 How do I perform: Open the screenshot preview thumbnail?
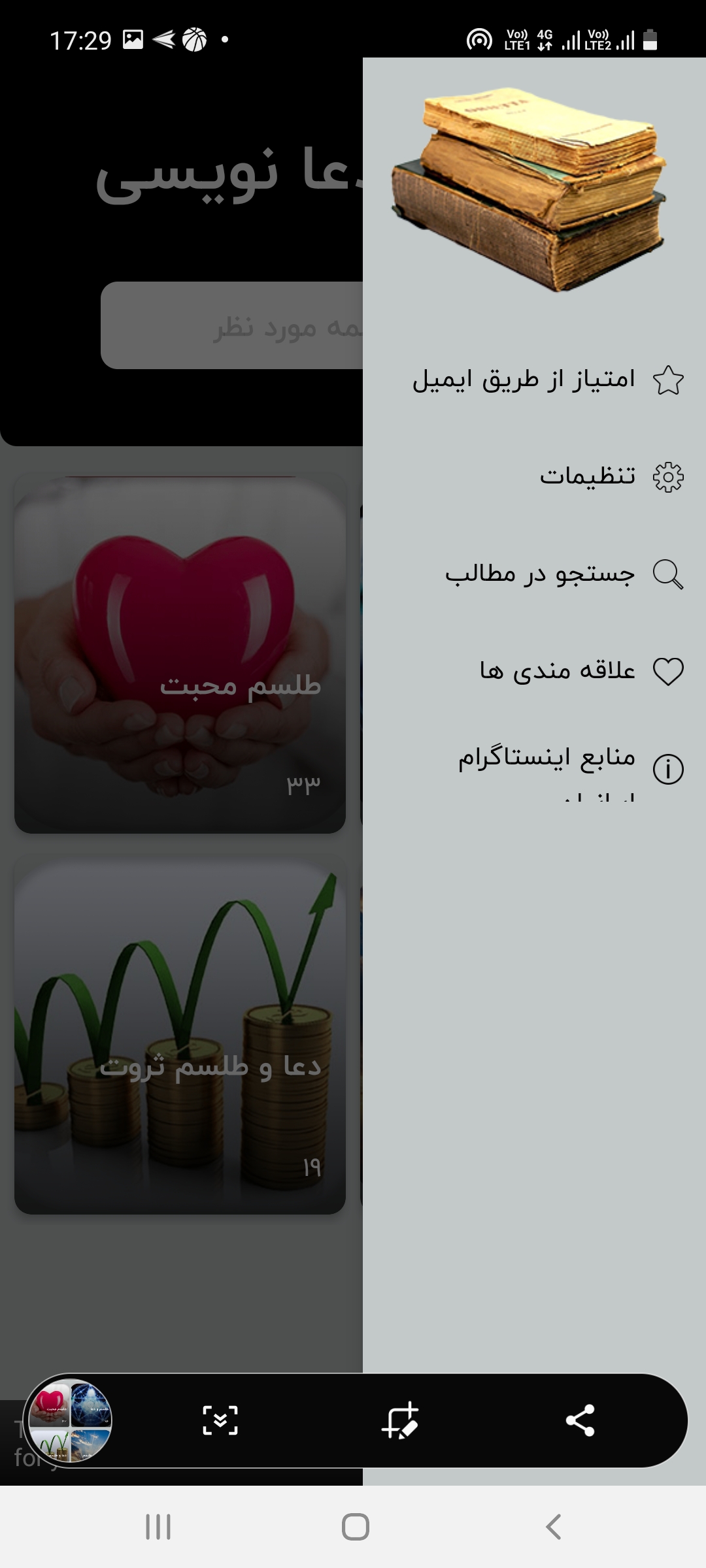point(69,1420)
